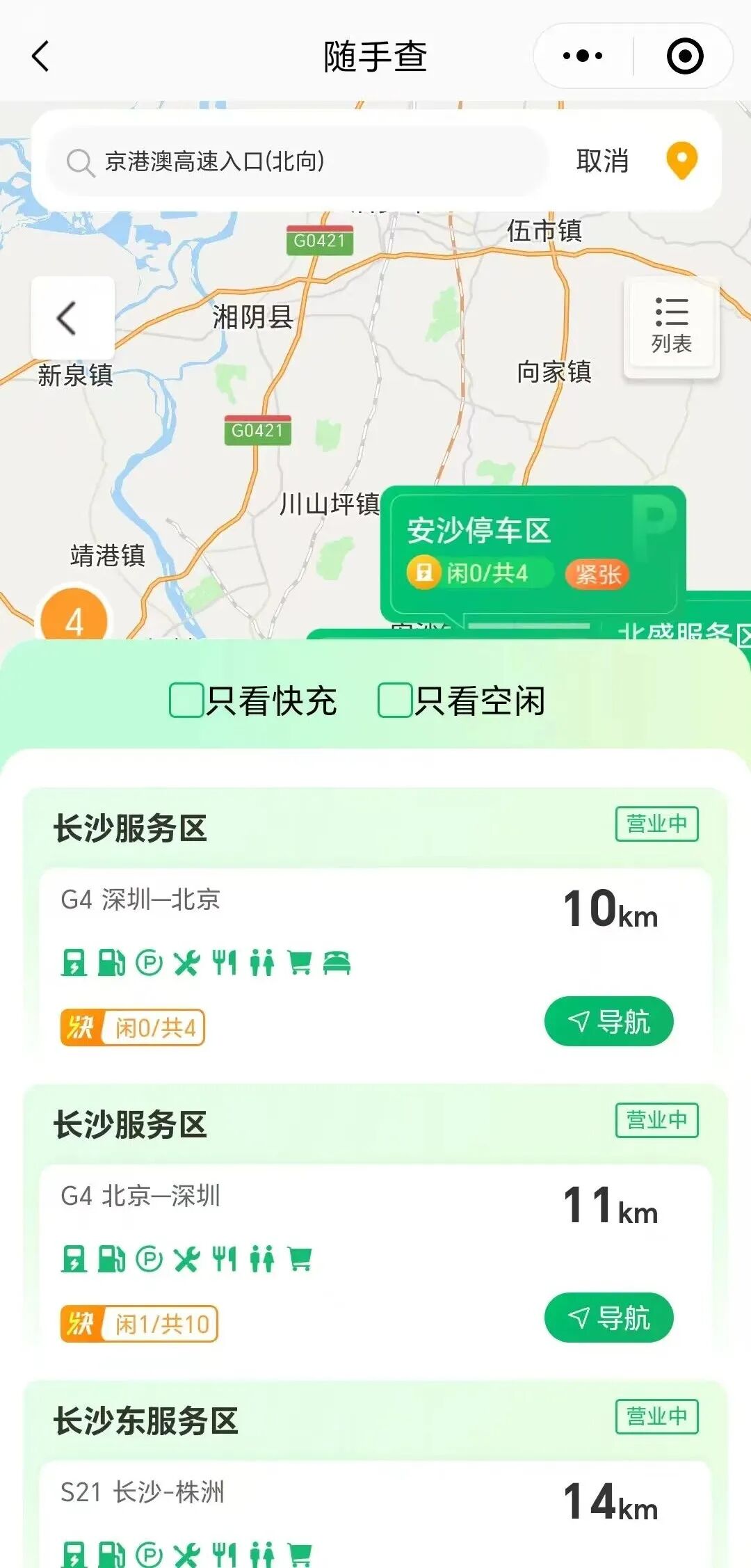
Task: Check the 只看快充 filter
Action: [187, 700]
